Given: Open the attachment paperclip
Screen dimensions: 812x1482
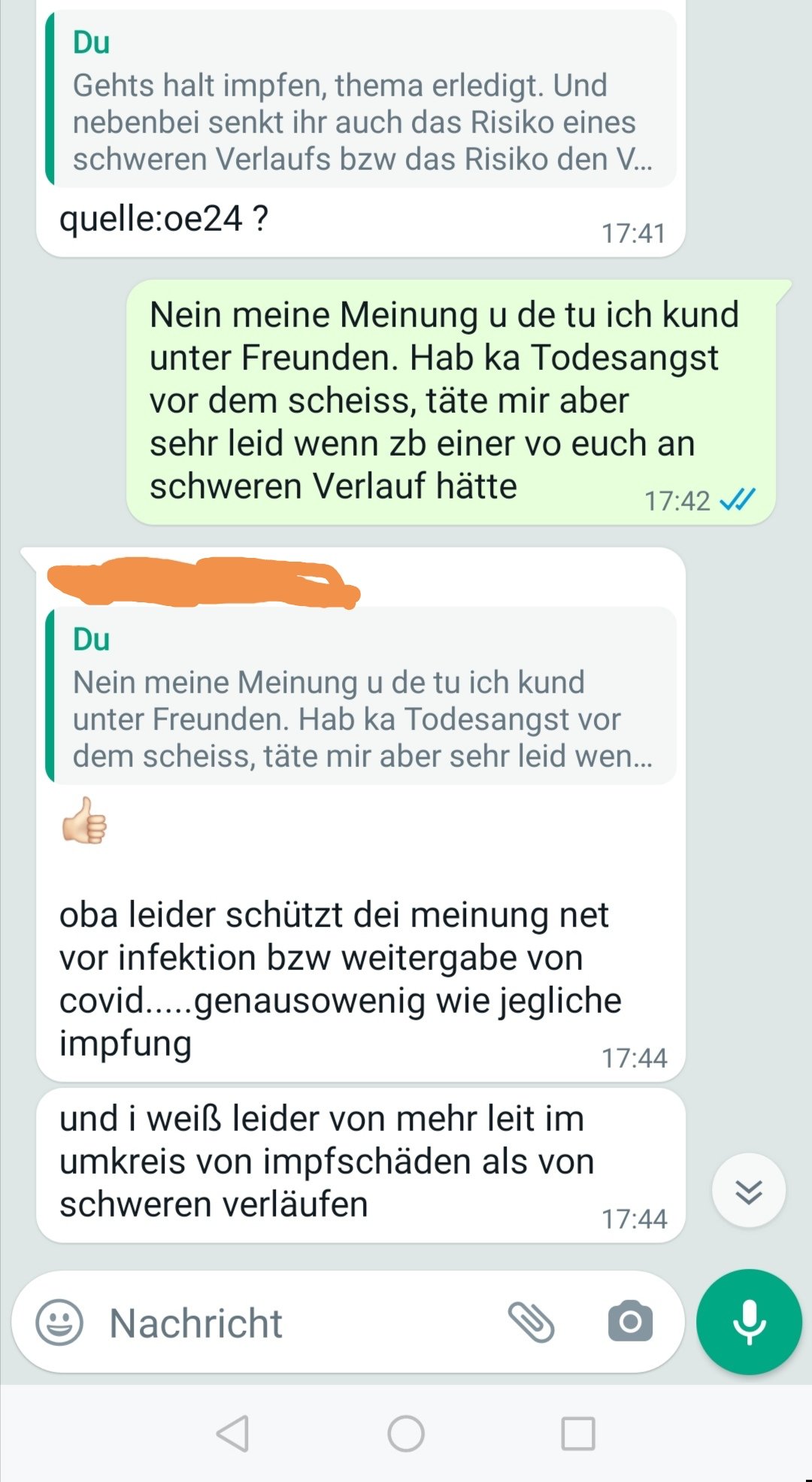Looking at the screenshot, I should [x=532, y=1323].
